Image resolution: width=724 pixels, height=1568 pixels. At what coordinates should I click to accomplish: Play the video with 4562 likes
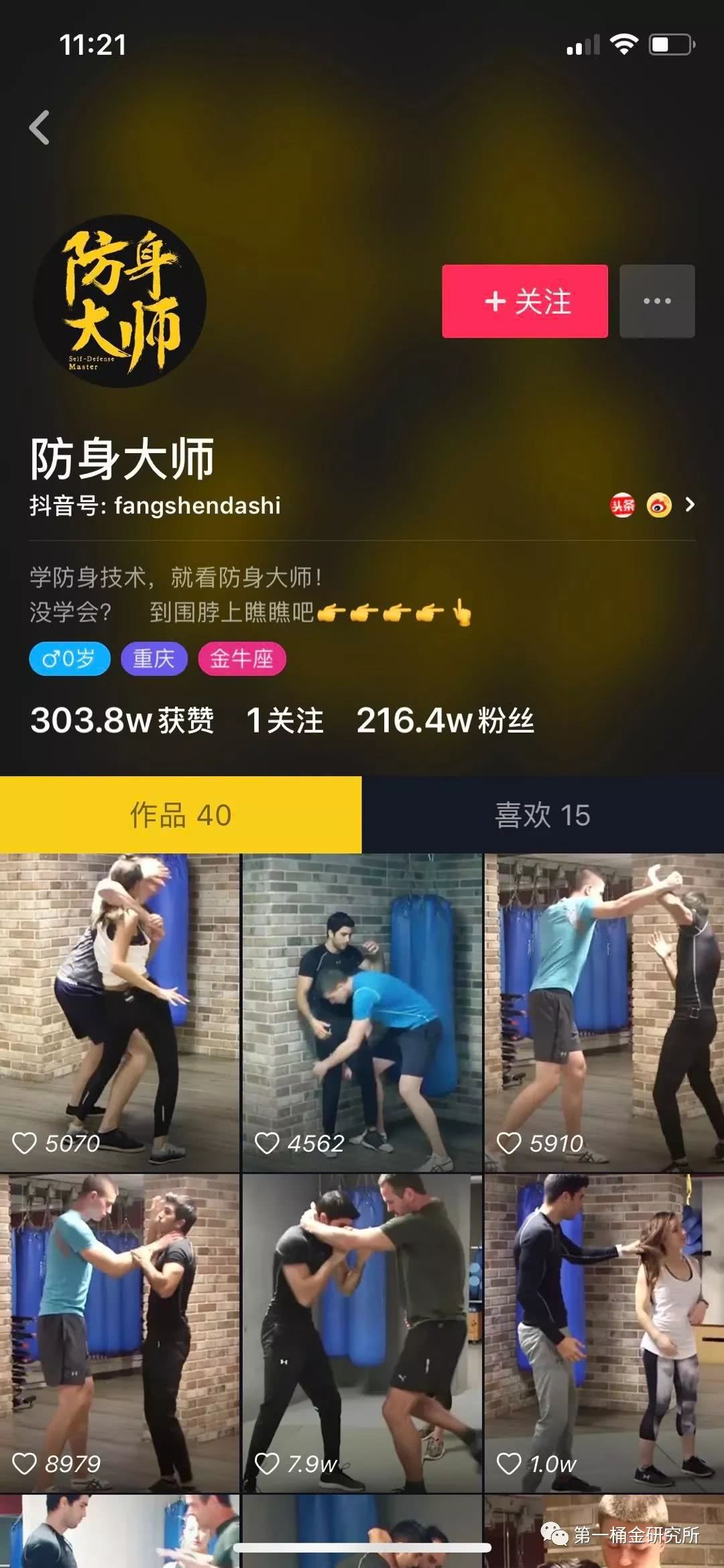[362, 1012]
